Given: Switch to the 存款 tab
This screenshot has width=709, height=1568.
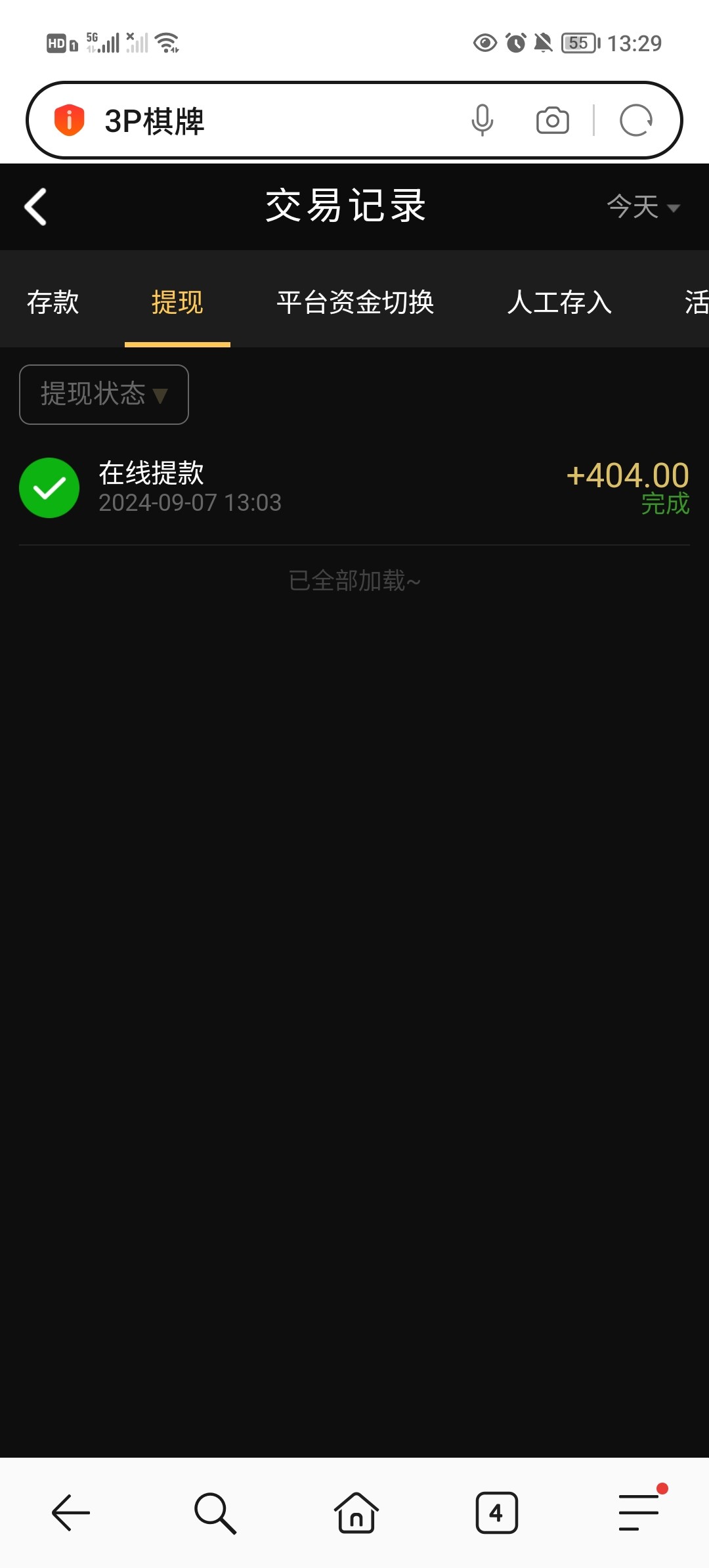Looking at the screenshot, I should click(x=55, y=303).
